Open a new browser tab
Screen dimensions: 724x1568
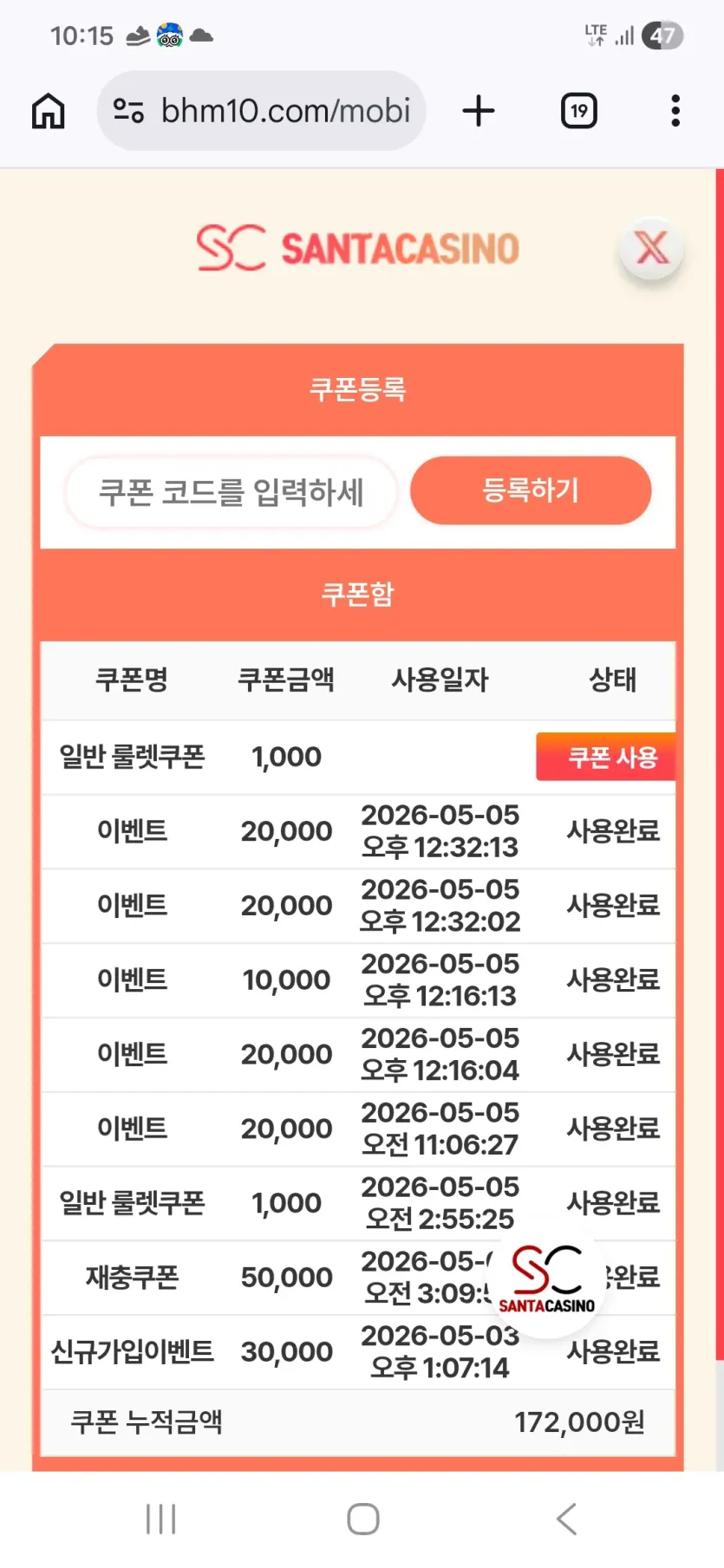(x=479, y=111)
